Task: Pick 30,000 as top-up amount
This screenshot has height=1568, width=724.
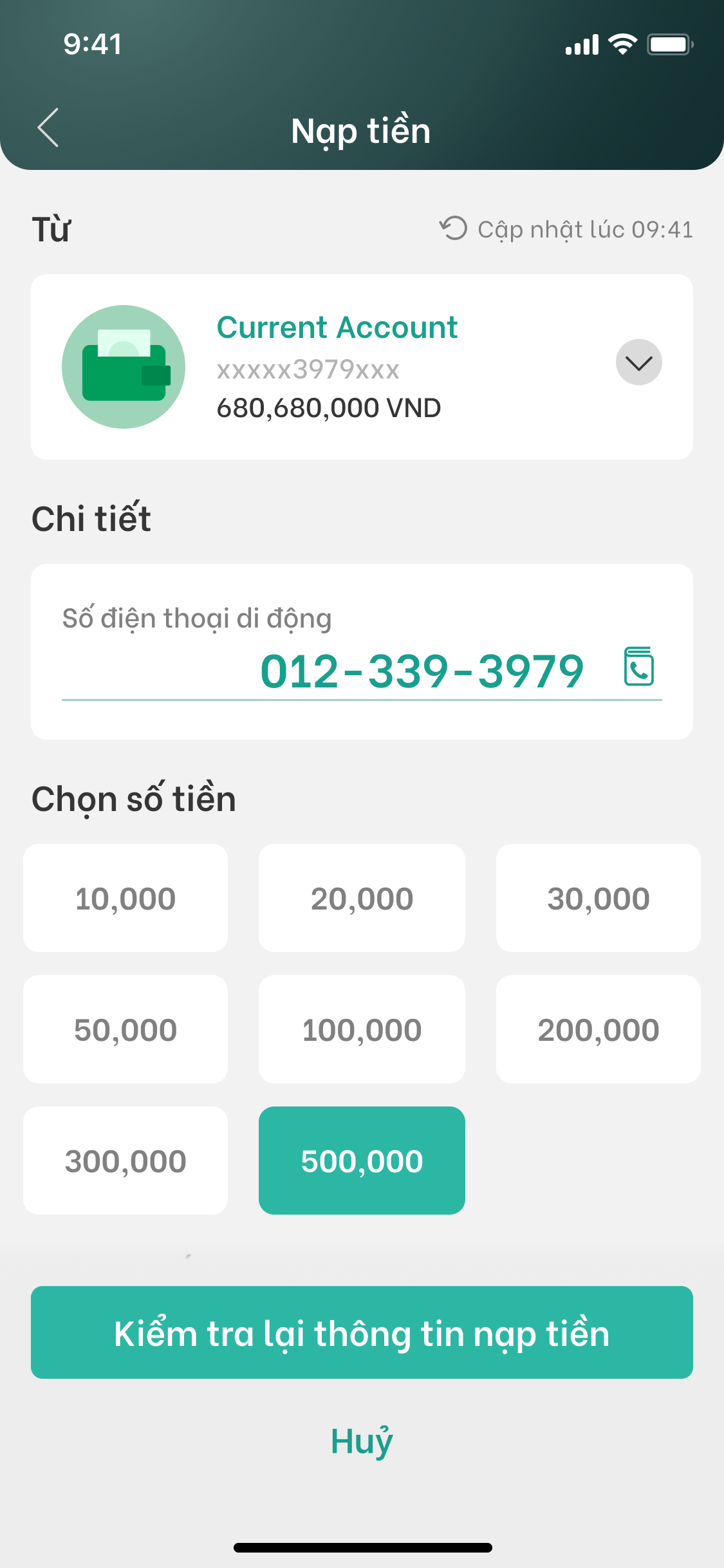Action: tap(598, 898)
